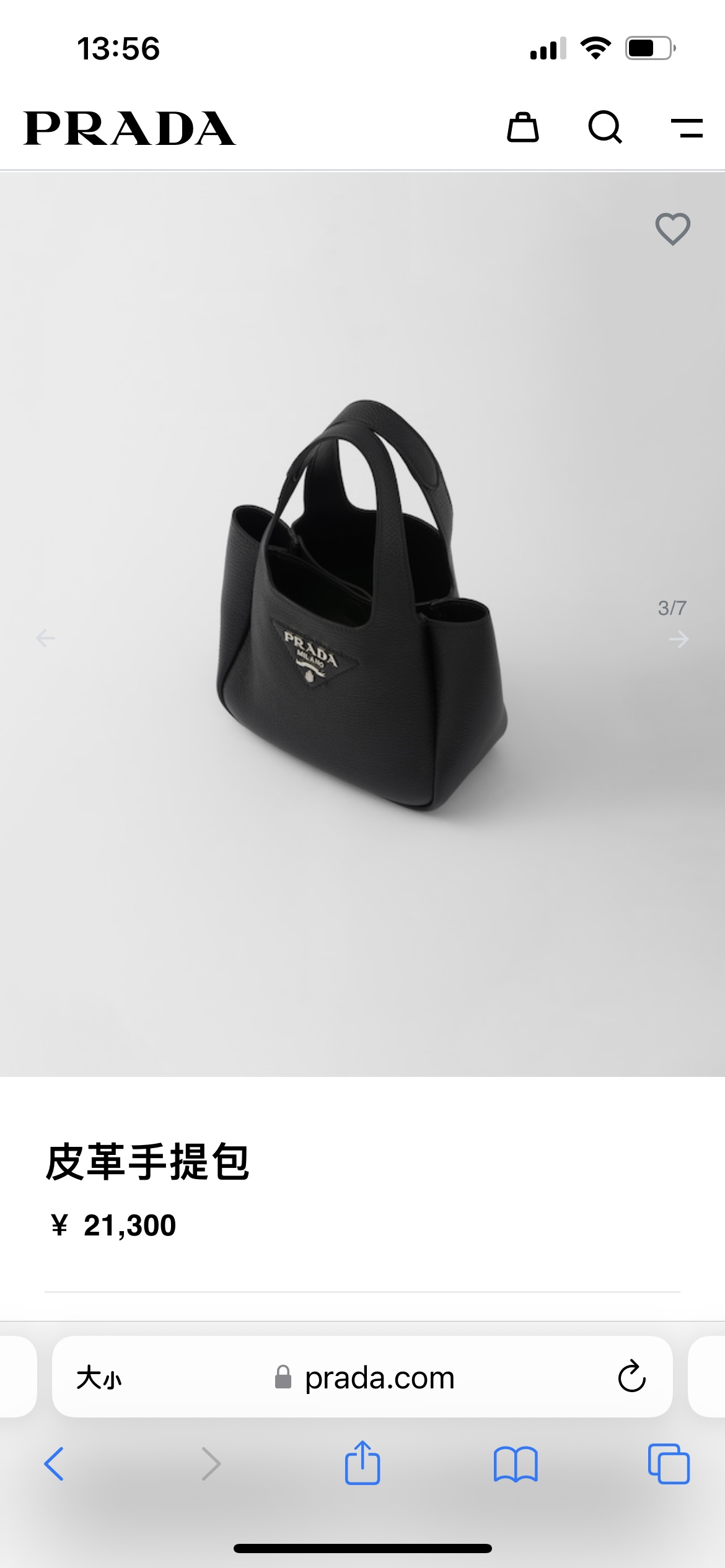Share this product page
The width and height of the screenshot is (725, 1568).
click(x=362, y=1463)
